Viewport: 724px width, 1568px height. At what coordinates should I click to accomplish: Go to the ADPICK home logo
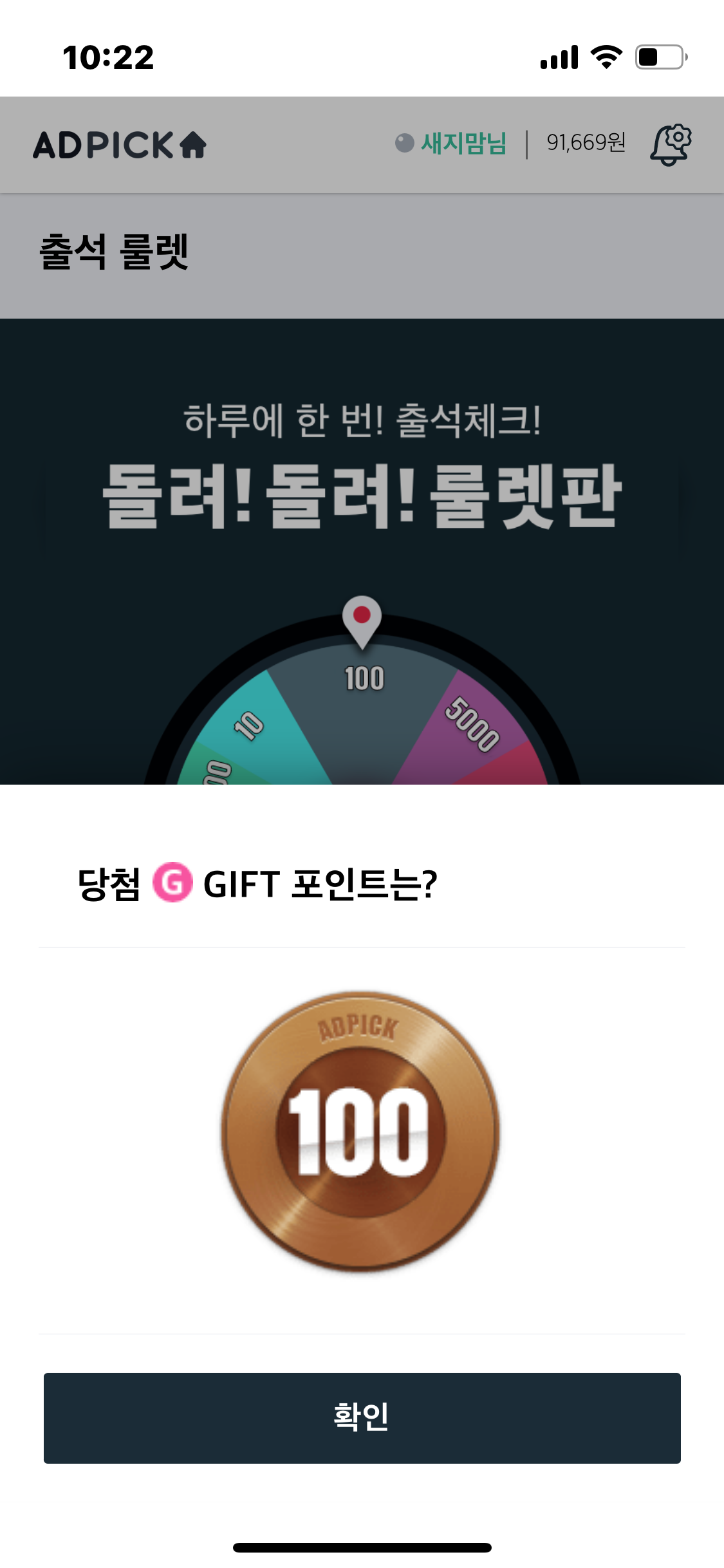click(120, 145)
